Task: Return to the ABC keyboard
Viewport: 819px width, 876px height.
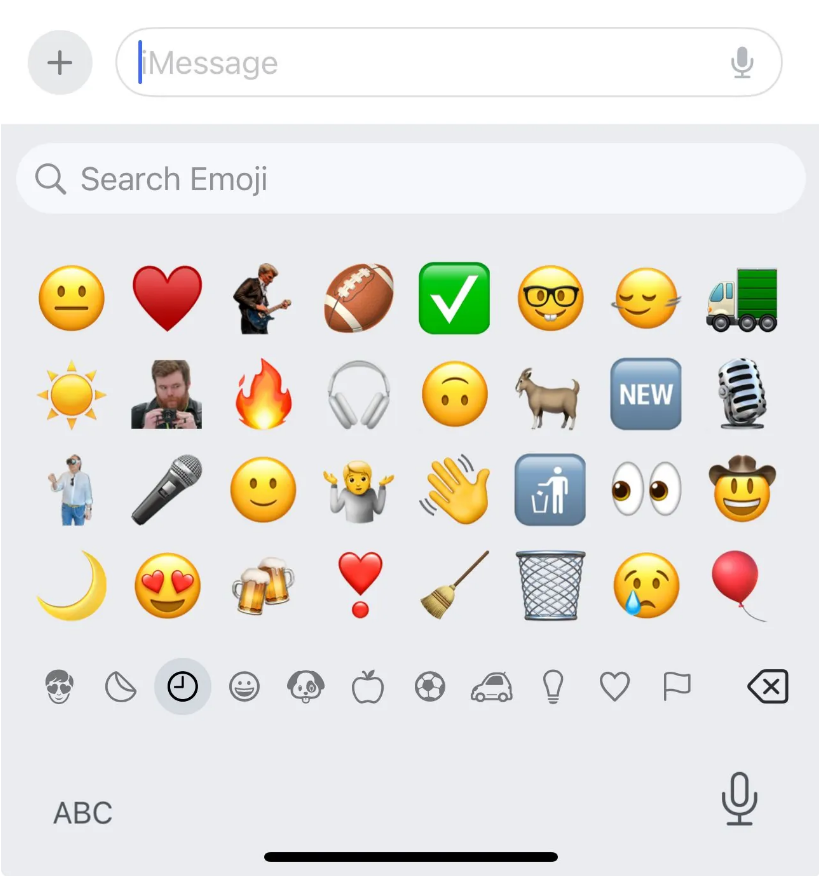Action: tap(83, 813)
